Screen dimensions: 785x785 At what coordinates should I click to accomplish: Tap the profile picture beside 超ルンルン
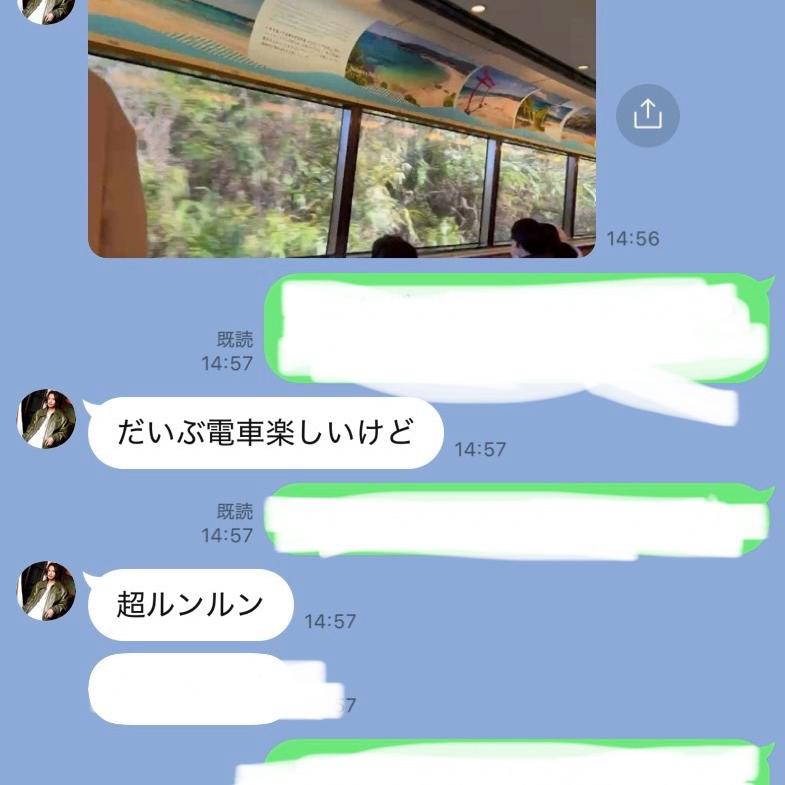(47, 591)
